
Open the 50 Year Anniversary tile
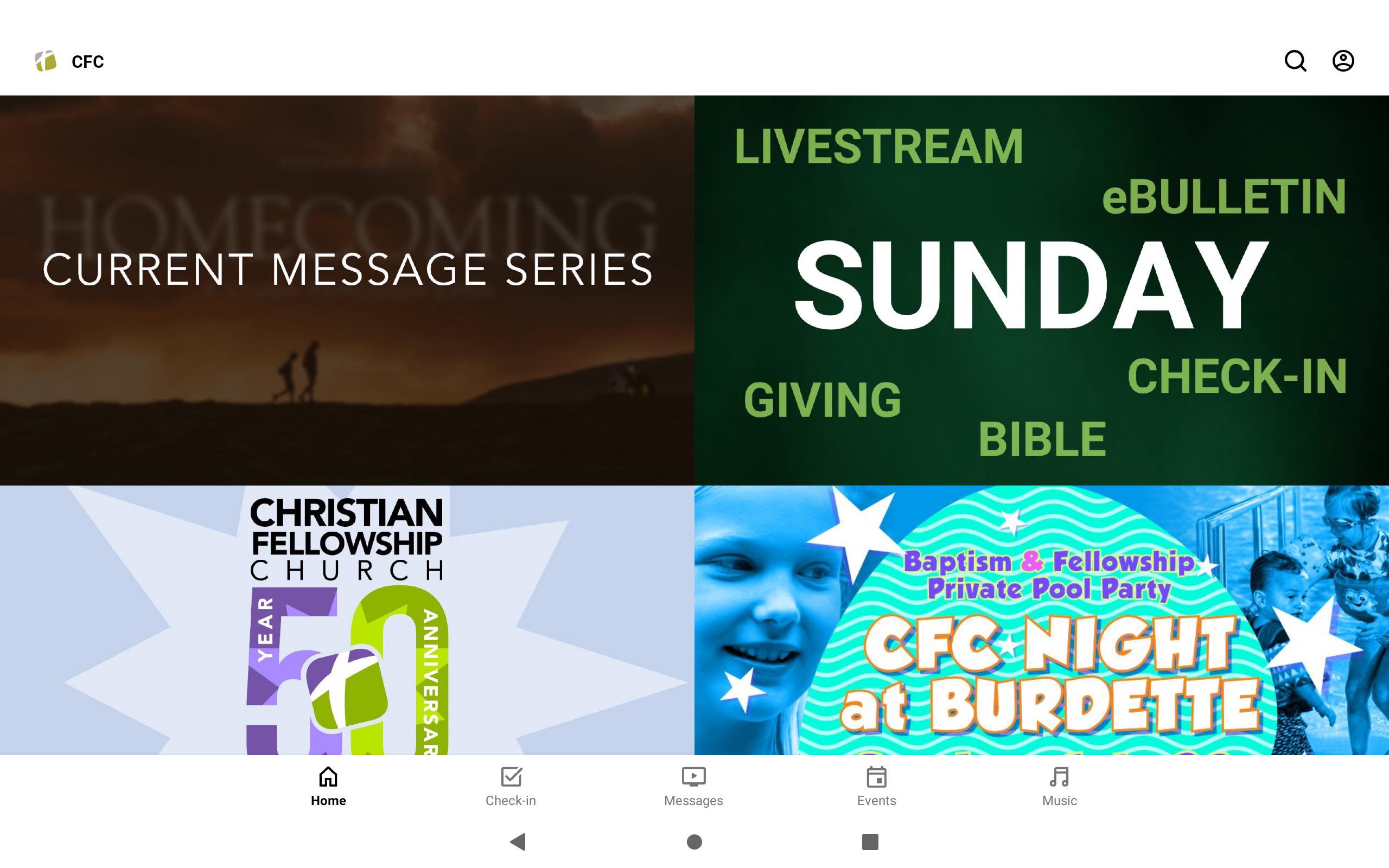tap(347, 620)
